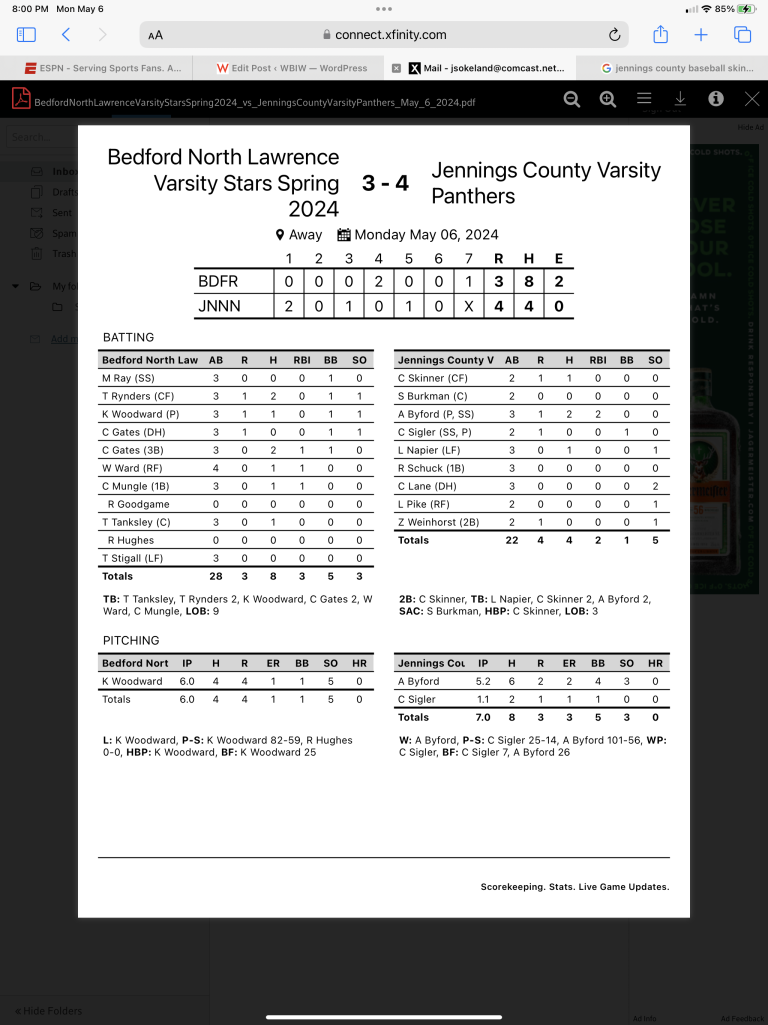
Task: Go back to the previous page
Action: tap(66, 34)
